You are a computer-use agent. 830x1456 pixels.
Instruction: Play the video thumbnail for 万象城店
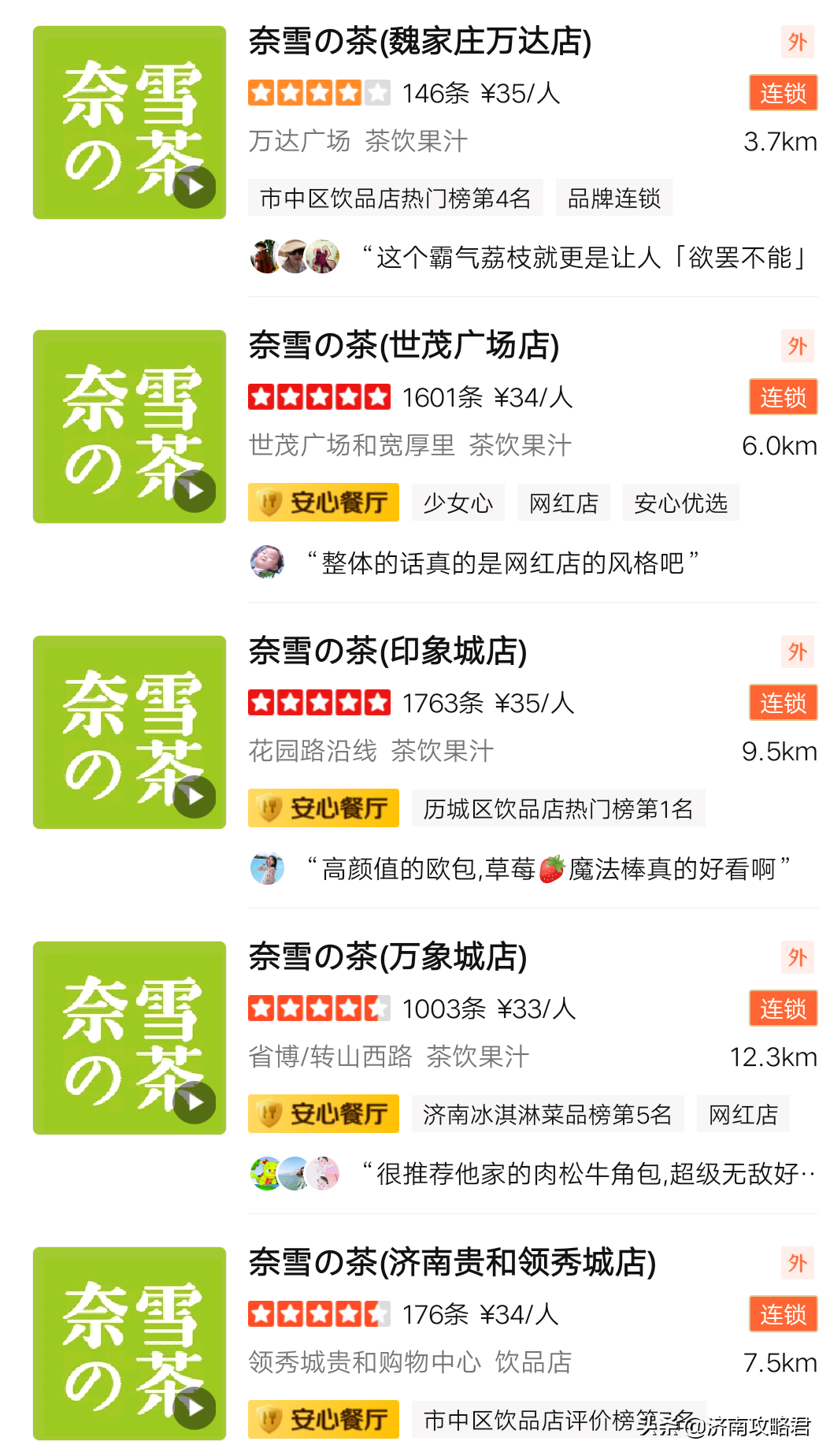click(x=195, y=1102)
